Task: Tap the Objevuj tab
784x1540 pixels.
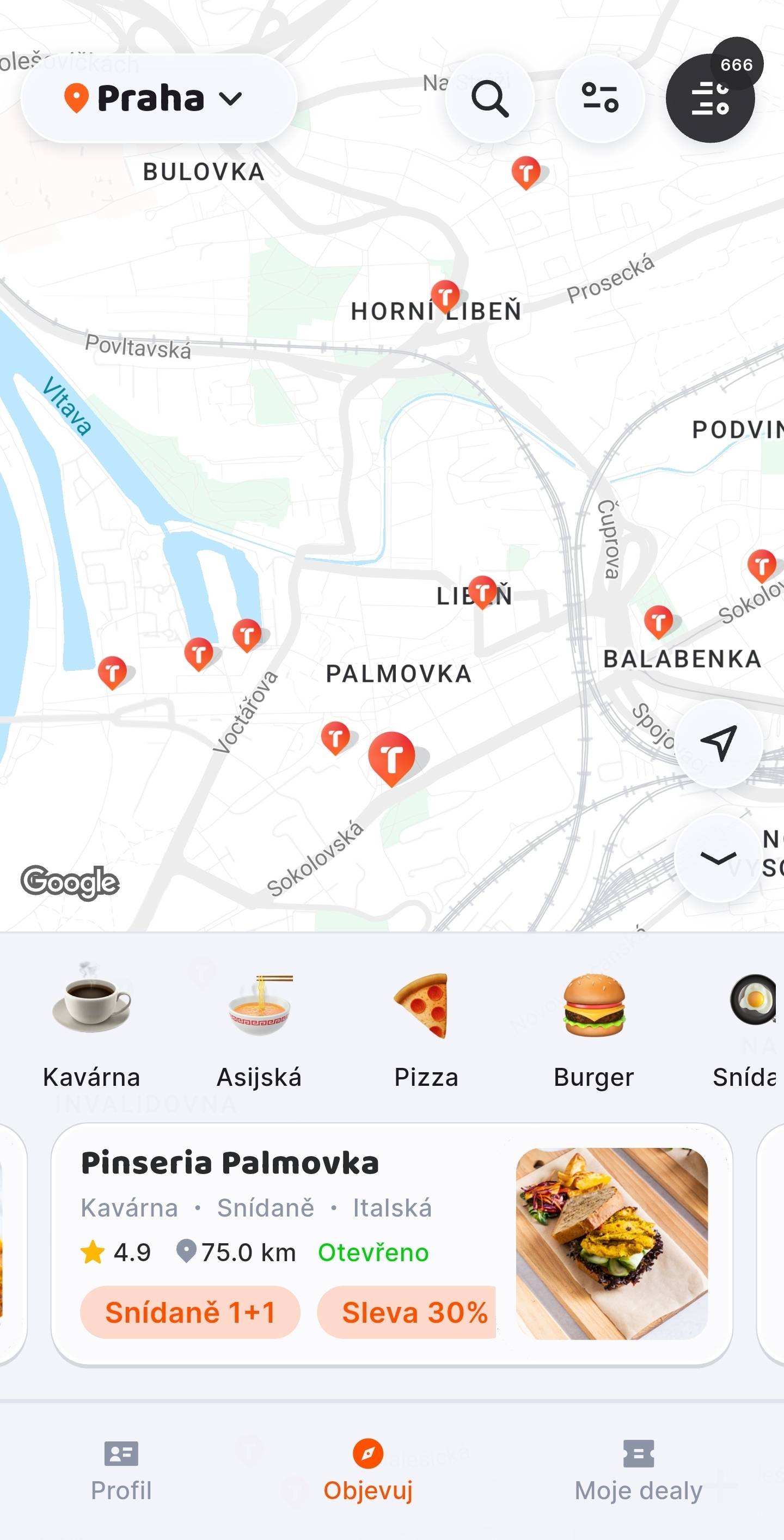Action: coord(368,1470)
